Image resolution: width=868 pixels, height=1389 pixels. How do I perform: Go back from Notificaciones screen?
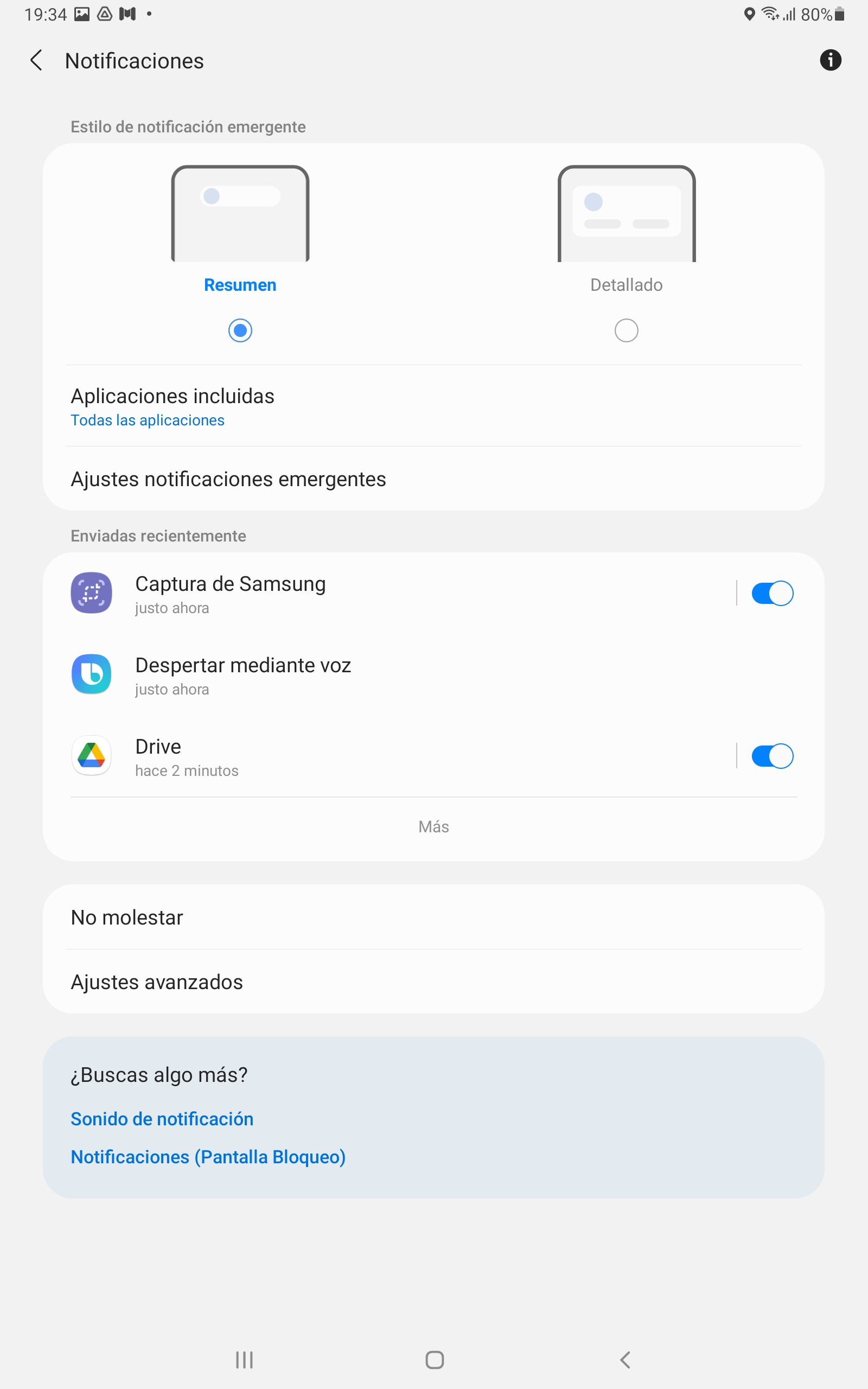[36, 60]
